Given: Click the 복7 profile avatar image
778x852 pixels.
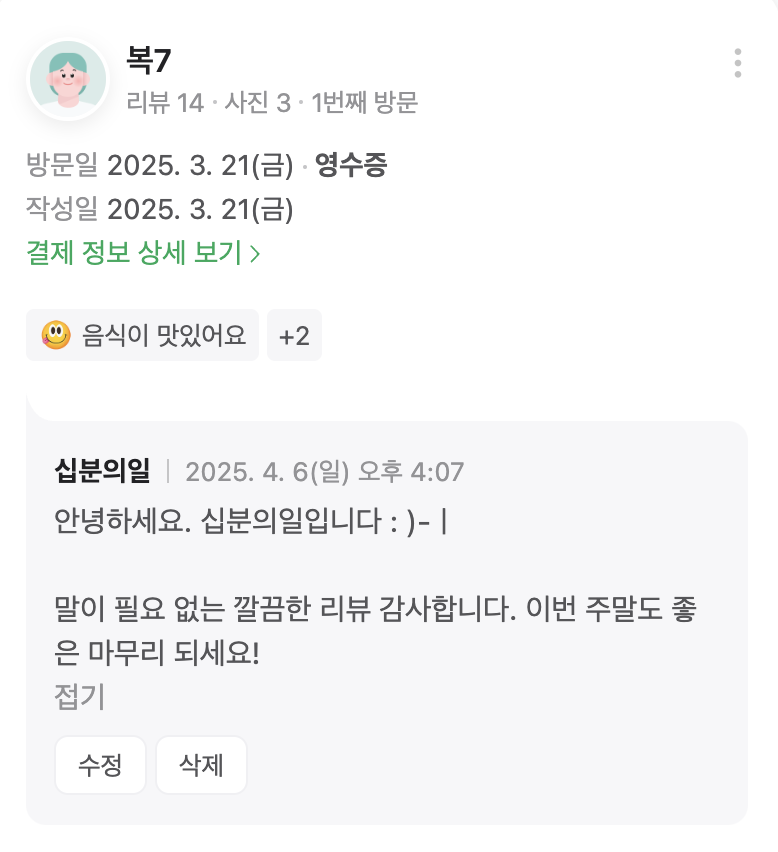Looking at the screenshot, I should 67,80.
